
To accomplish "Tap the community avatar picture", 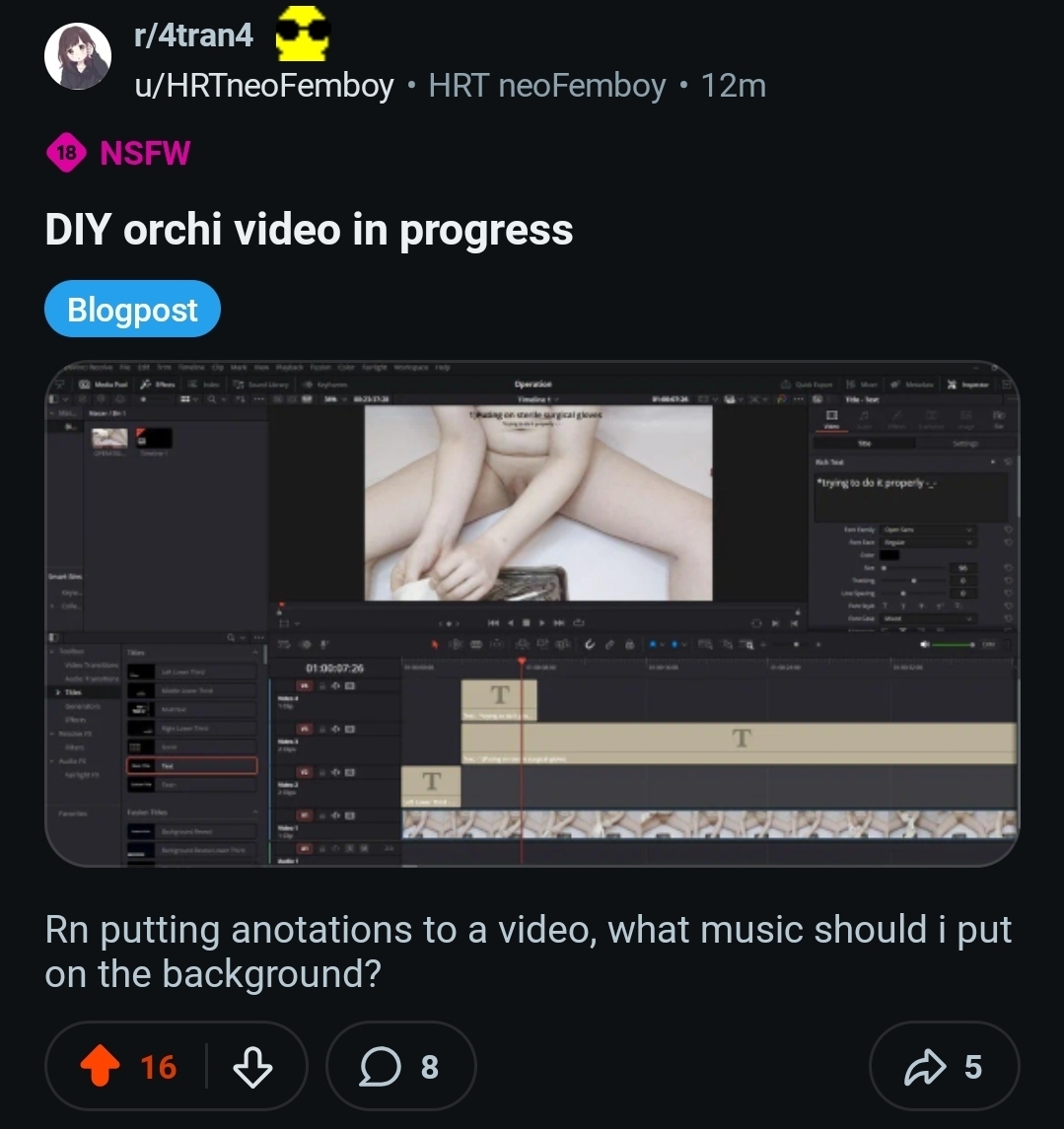I will pos(77,57).
